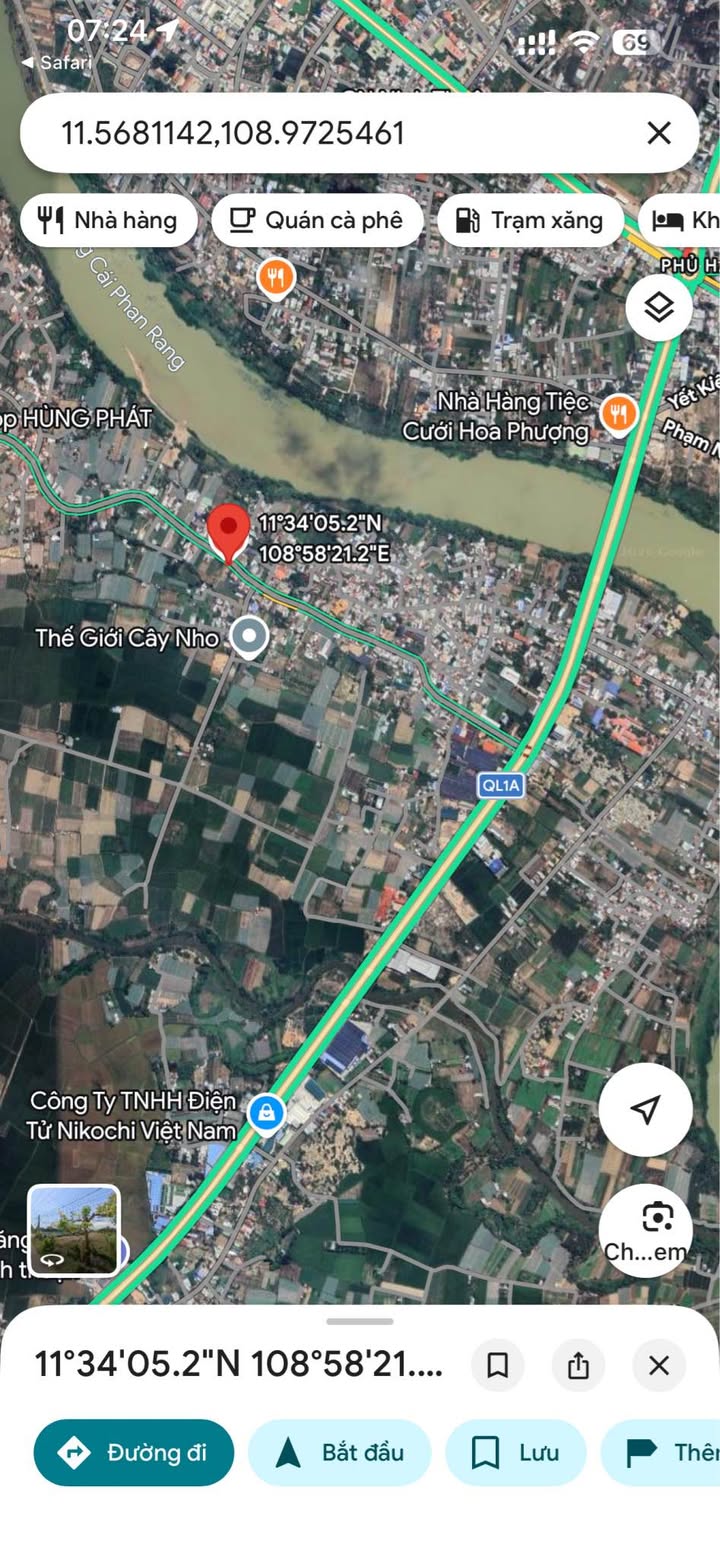Image resolution: width=720 pixels, height=1557 pixels.
Task: Return to Safari via back link
Action: tap(57, 62)
